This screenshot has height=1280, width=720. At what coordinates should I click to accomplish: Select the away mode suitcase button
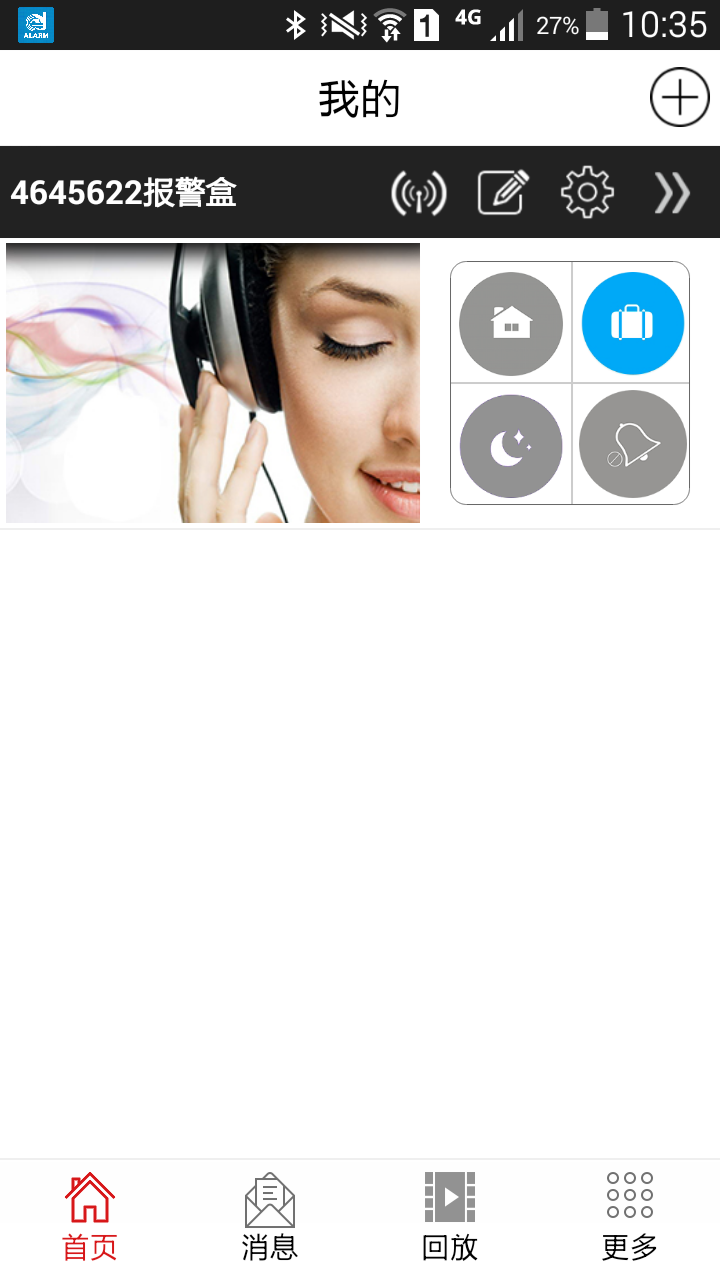[x=632, y=324]
